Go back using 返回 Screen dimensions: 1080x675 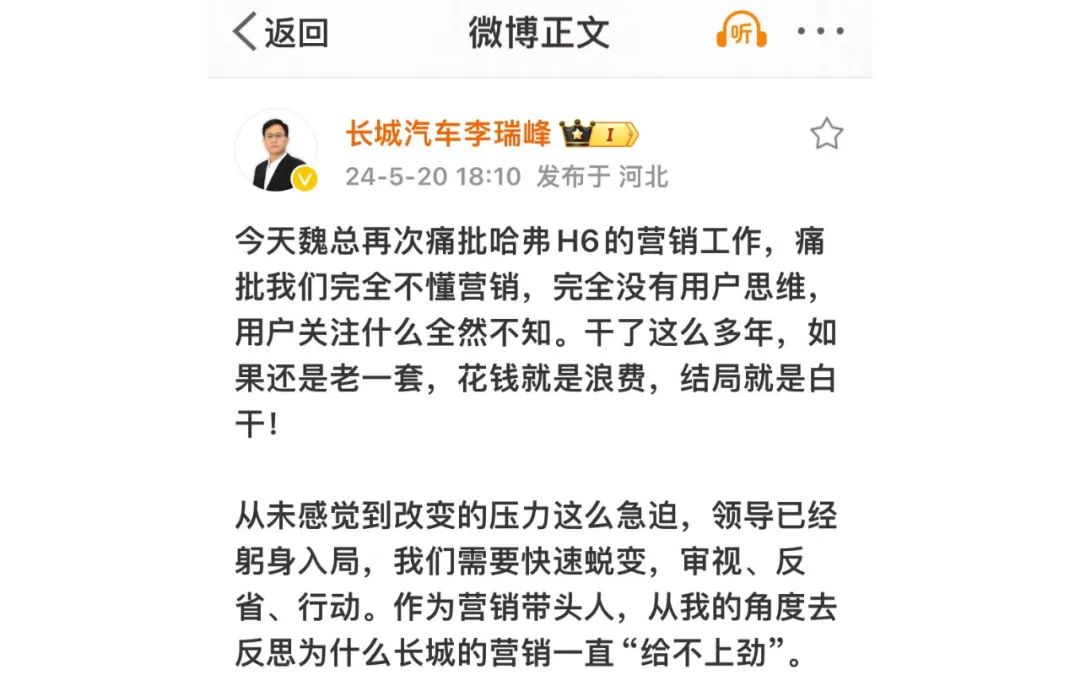click(281, 33)
